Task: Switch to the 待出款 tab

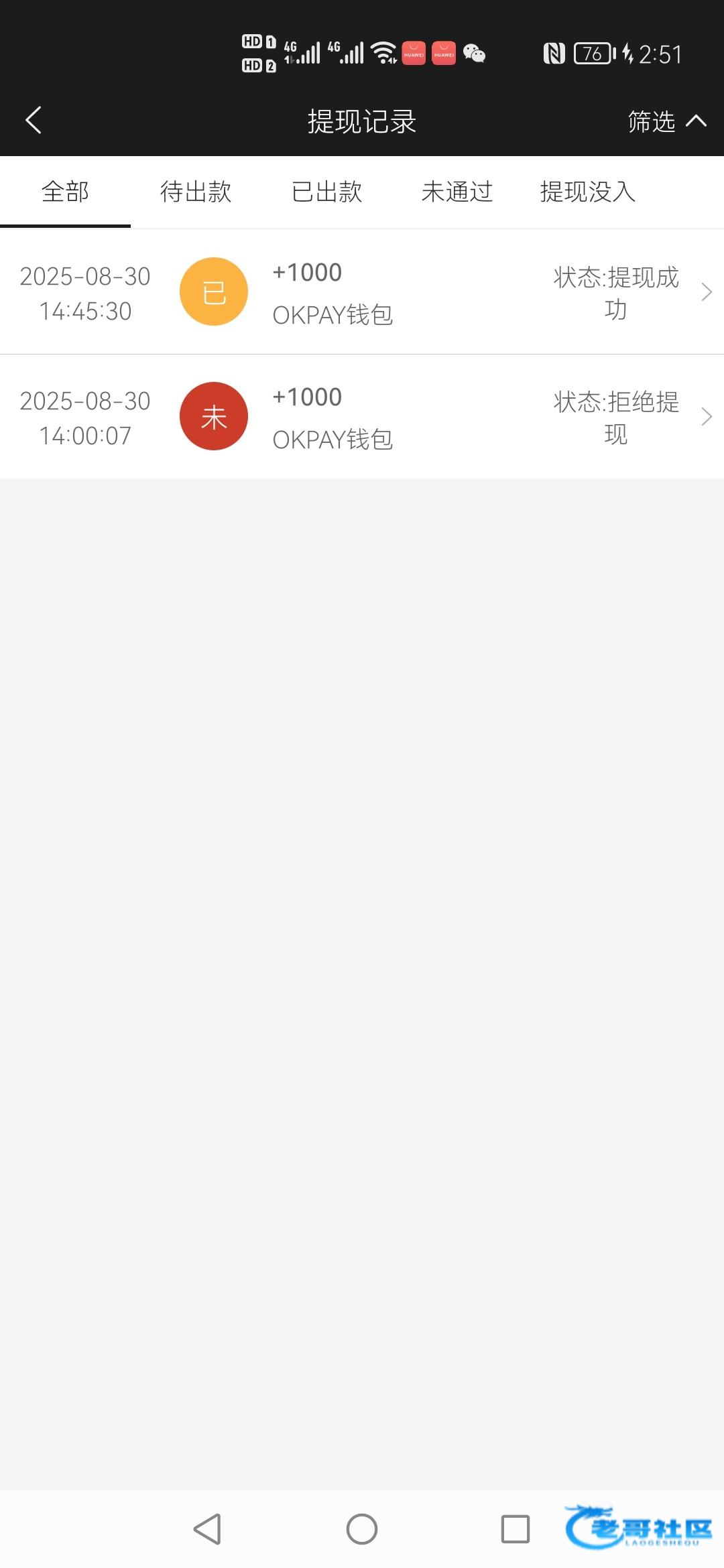Action: point(196,192)
